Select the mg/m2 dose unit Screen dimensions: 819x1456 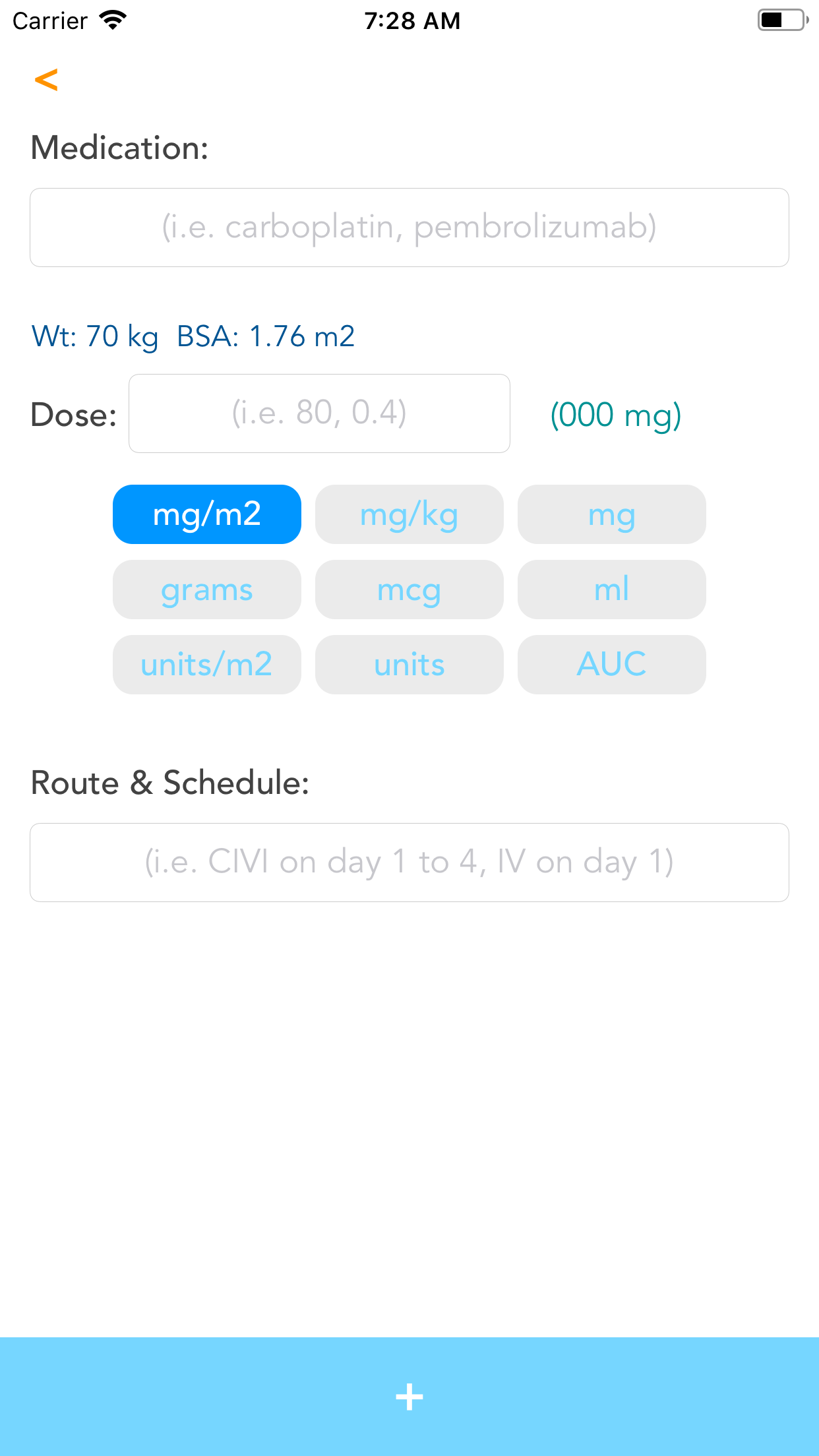pos(206,514)
